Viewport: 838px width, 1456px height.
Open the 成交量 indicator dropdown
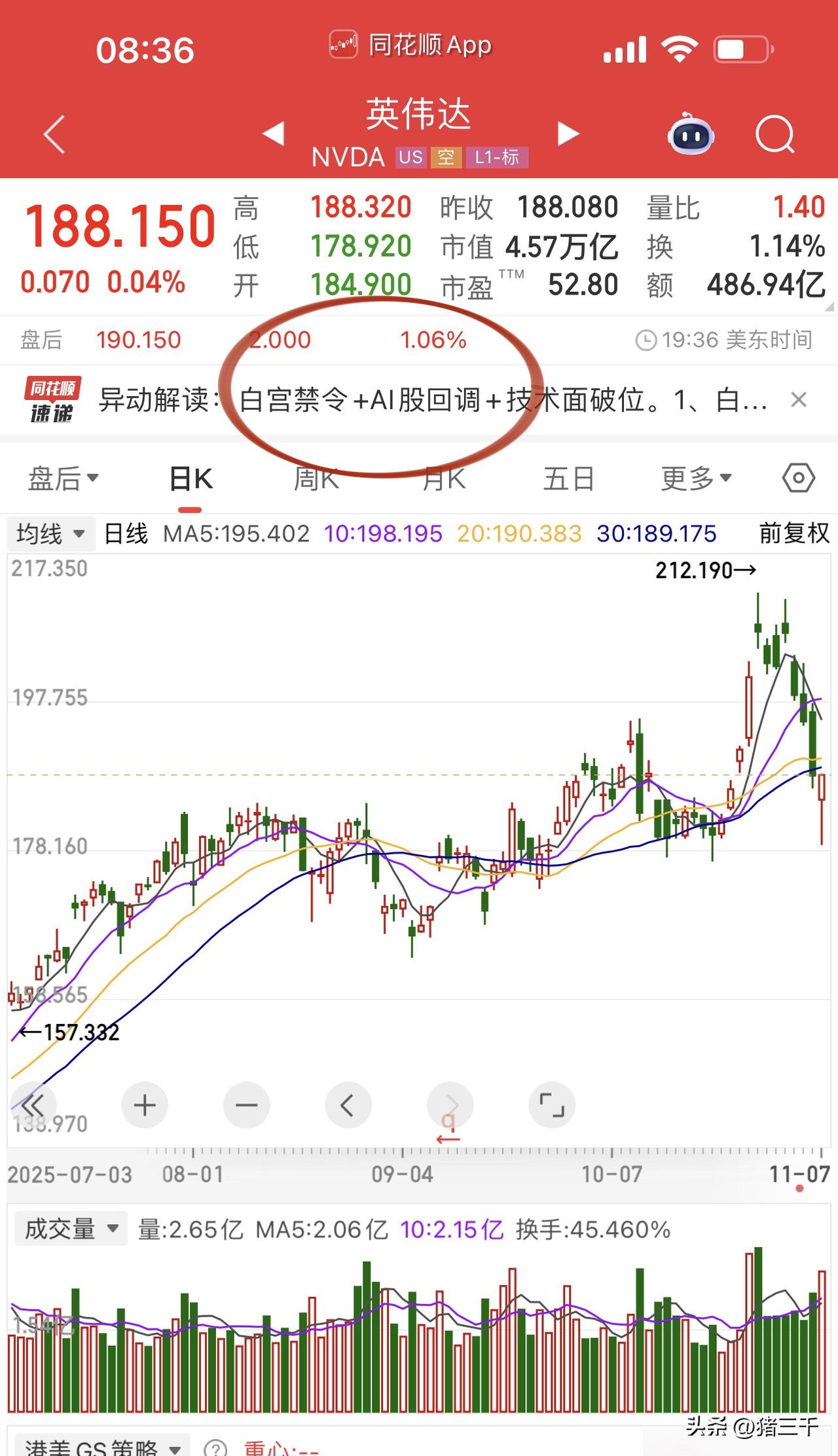click(x=70, y=1229)
